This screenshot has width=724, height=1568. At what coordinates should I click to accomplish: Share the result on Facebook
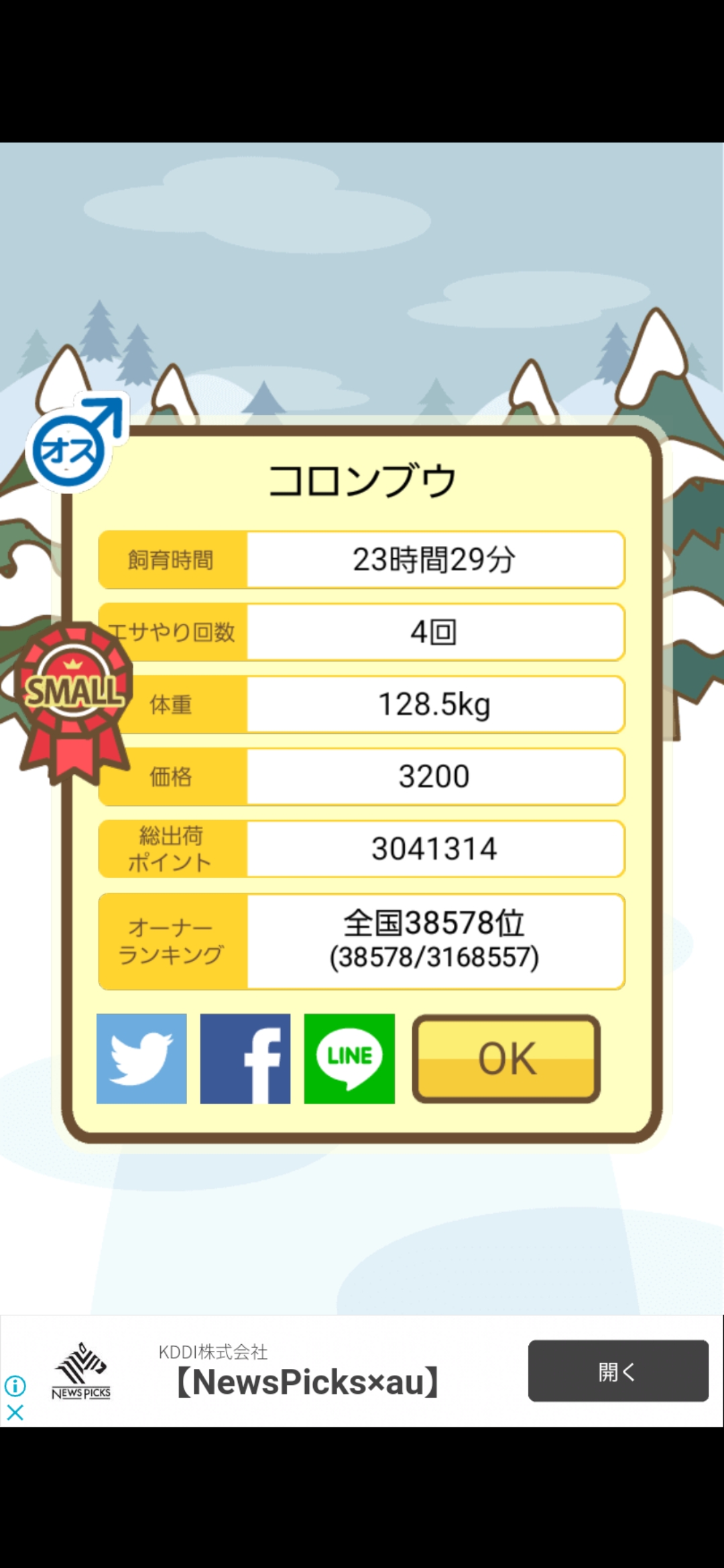[245, 1059]
